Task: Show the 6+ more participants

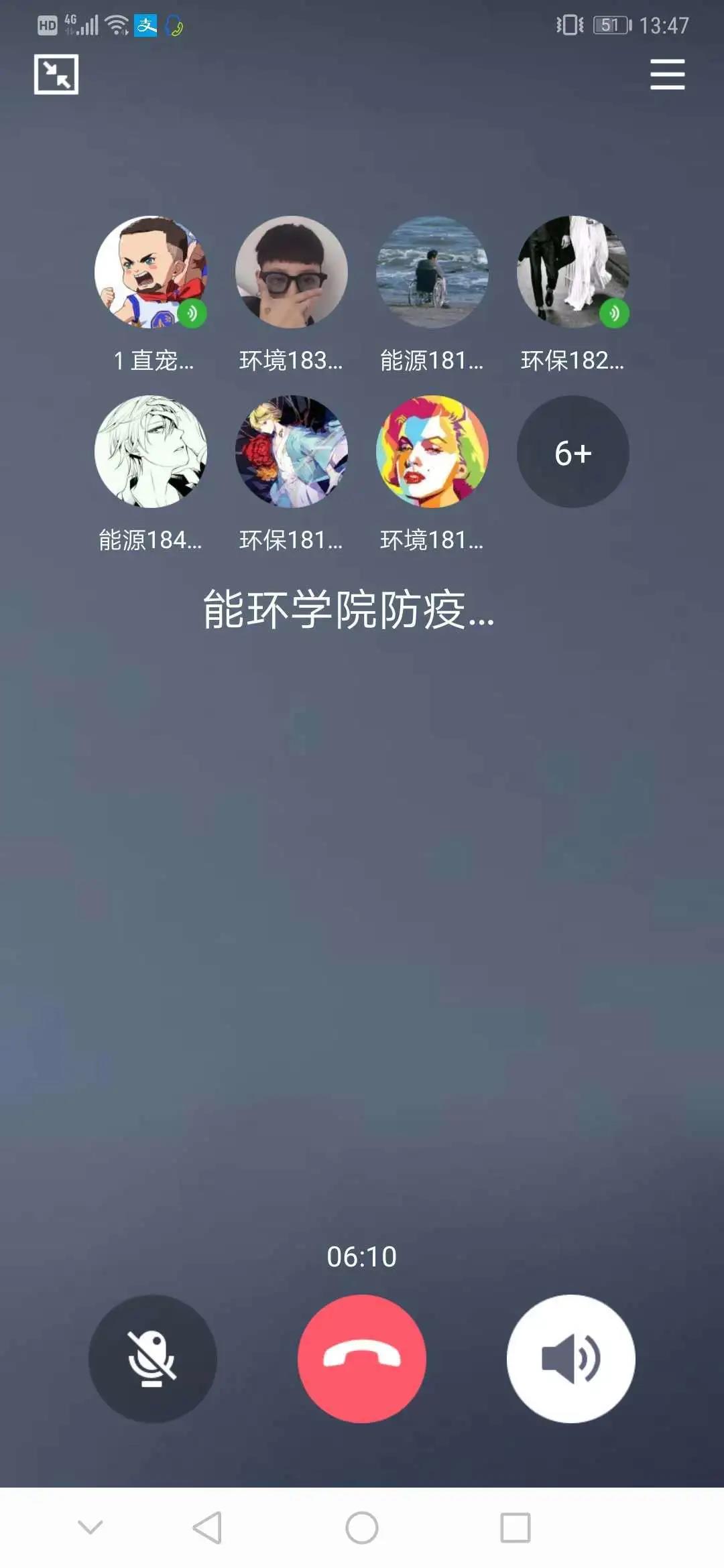Action: (572, 452)
